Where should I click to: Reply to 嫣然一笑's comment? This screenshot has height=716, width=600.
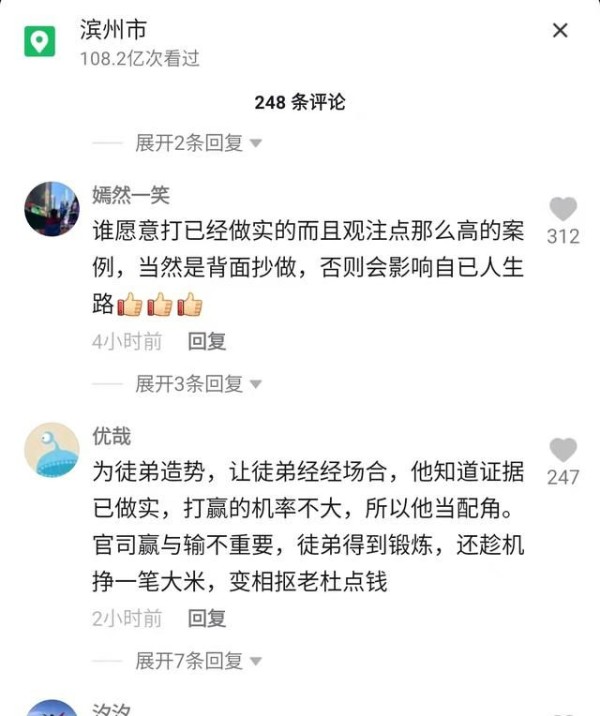207,341
